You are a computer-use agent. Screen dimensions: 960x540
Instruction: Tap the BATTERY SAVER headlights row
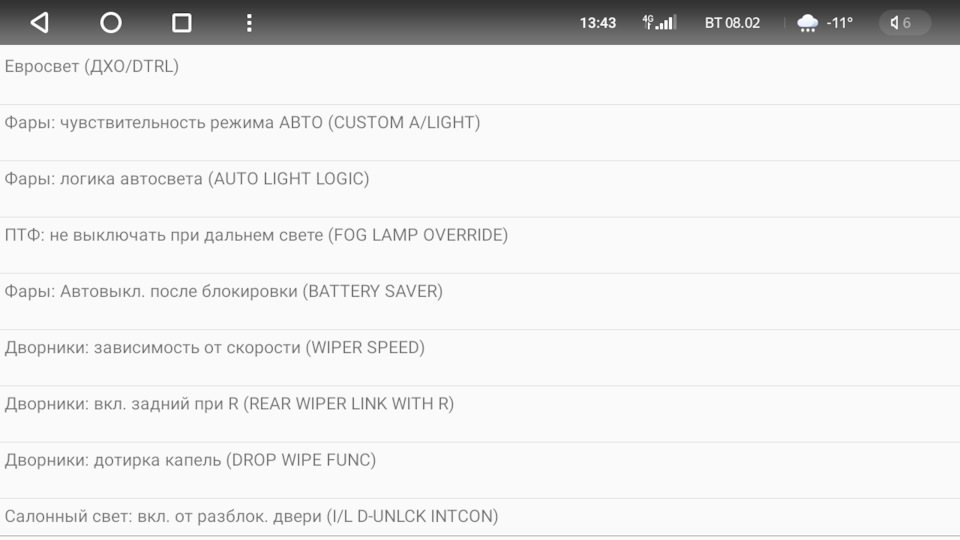click(x=224, y=291)
